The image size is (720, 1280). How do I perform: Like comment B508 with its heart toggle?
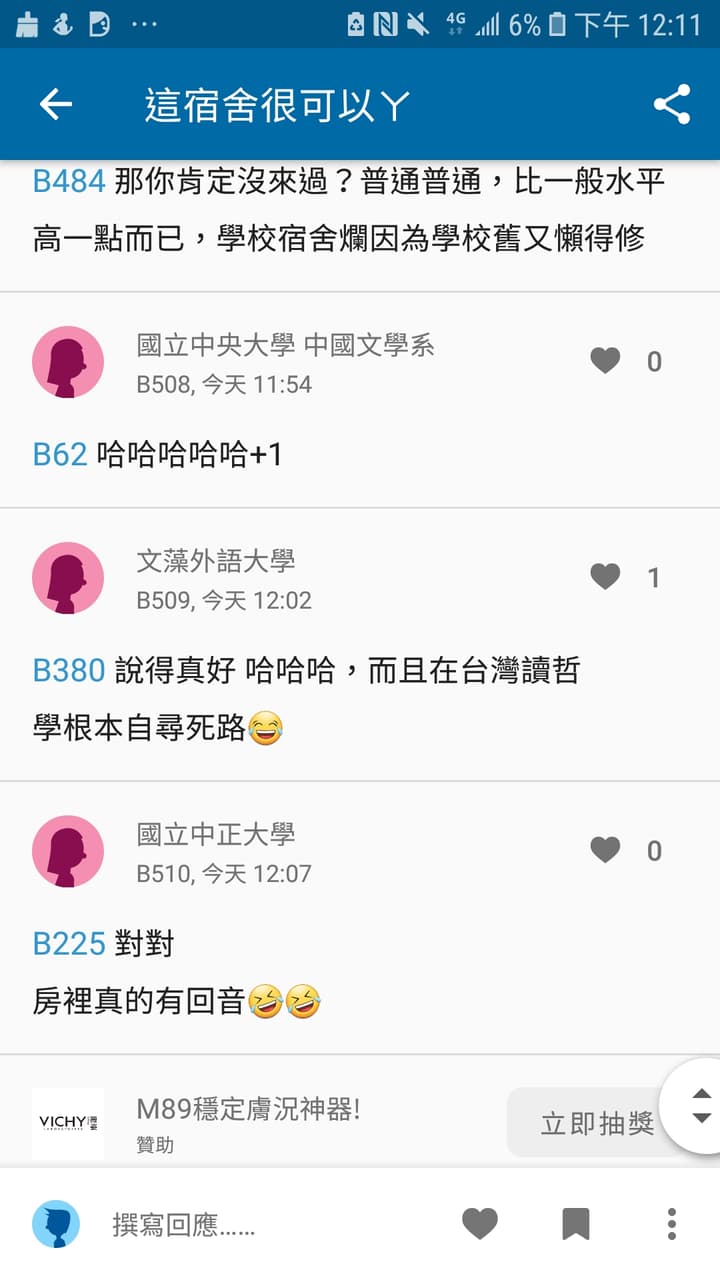605,361
